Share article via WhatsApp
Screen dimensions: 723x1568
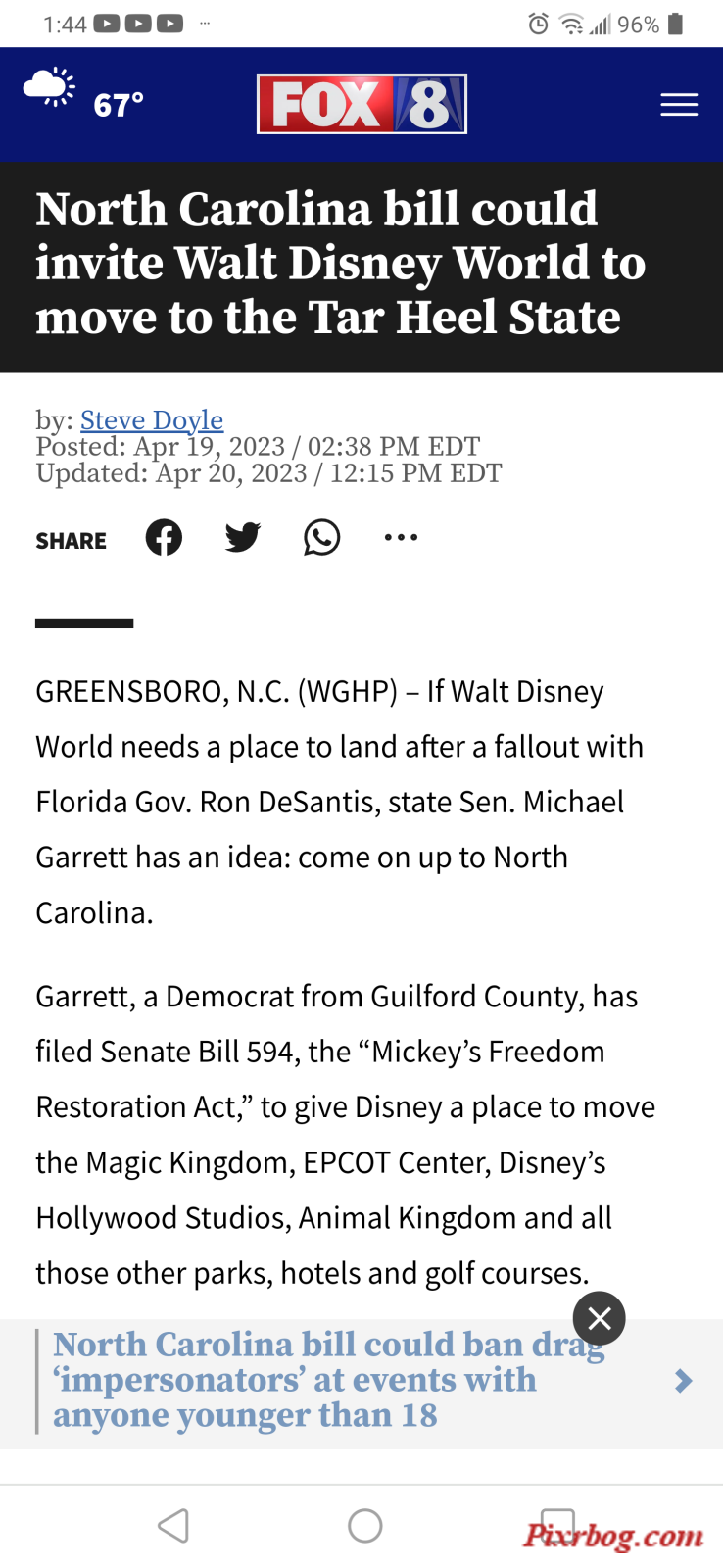321,537
